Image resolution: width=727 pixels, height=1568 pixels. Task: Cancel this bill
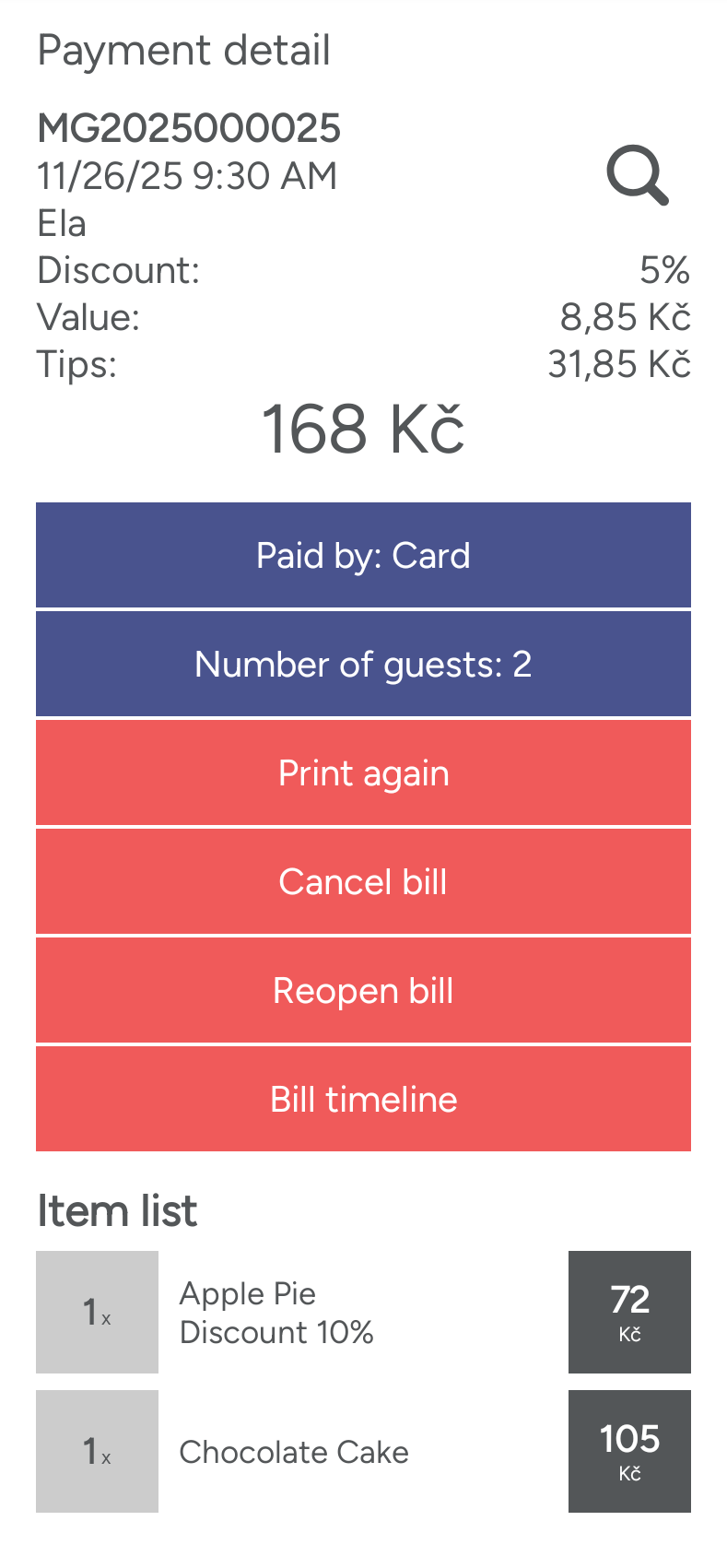[363, 882]
